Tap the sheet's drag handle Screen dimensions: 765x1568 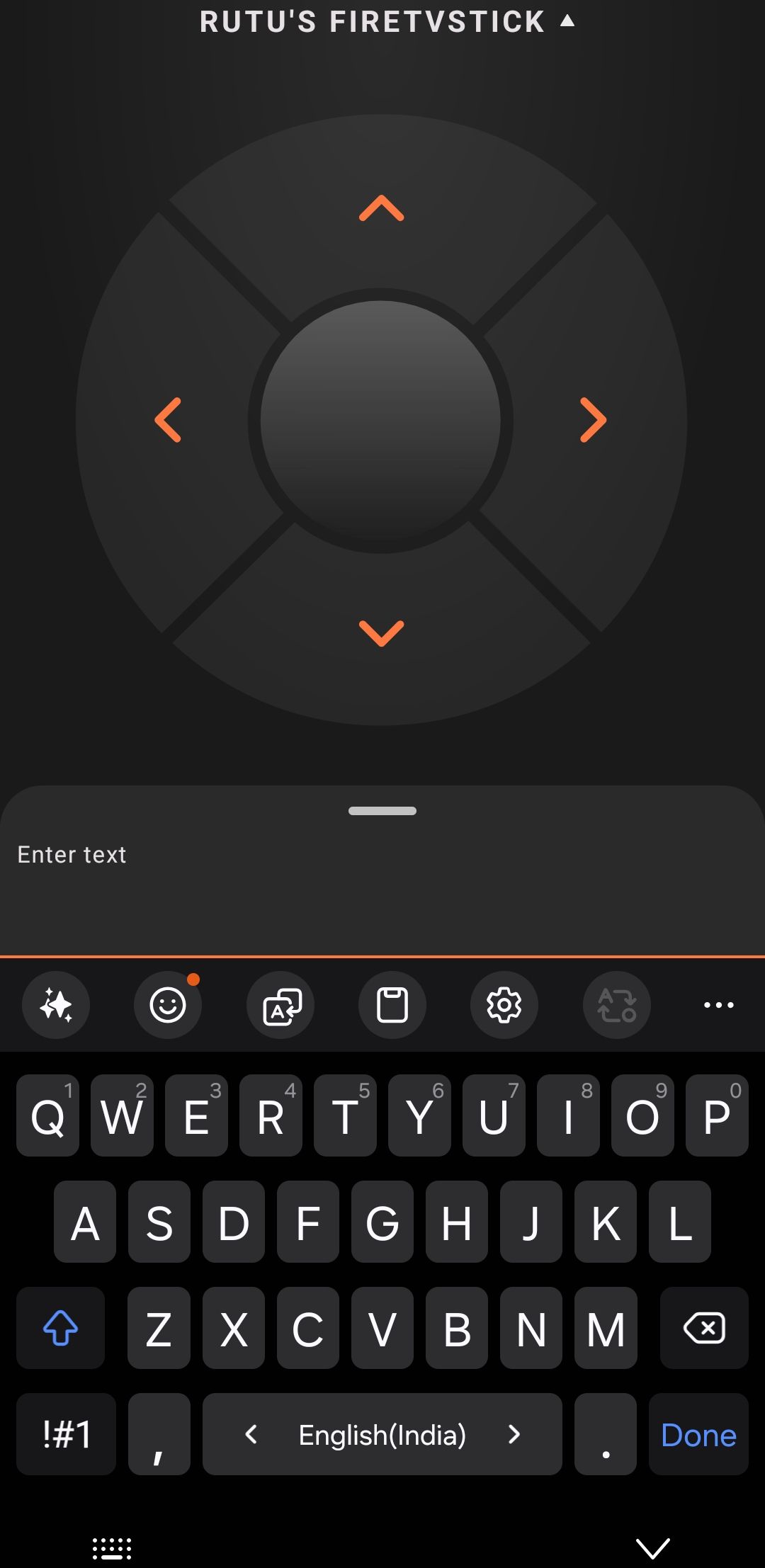coord(382,811)
